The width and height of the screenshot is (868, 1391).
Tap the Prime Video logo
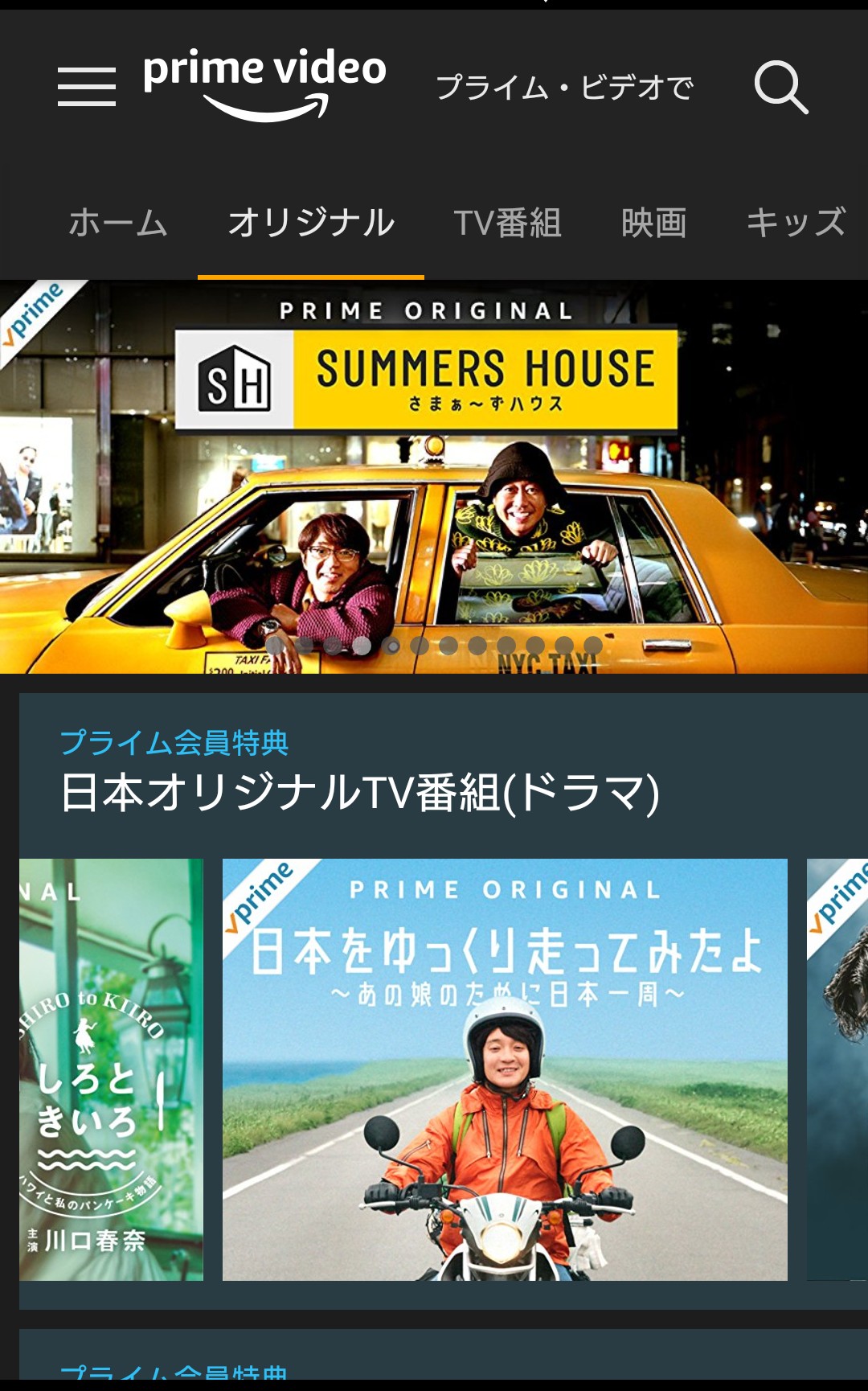264,84
